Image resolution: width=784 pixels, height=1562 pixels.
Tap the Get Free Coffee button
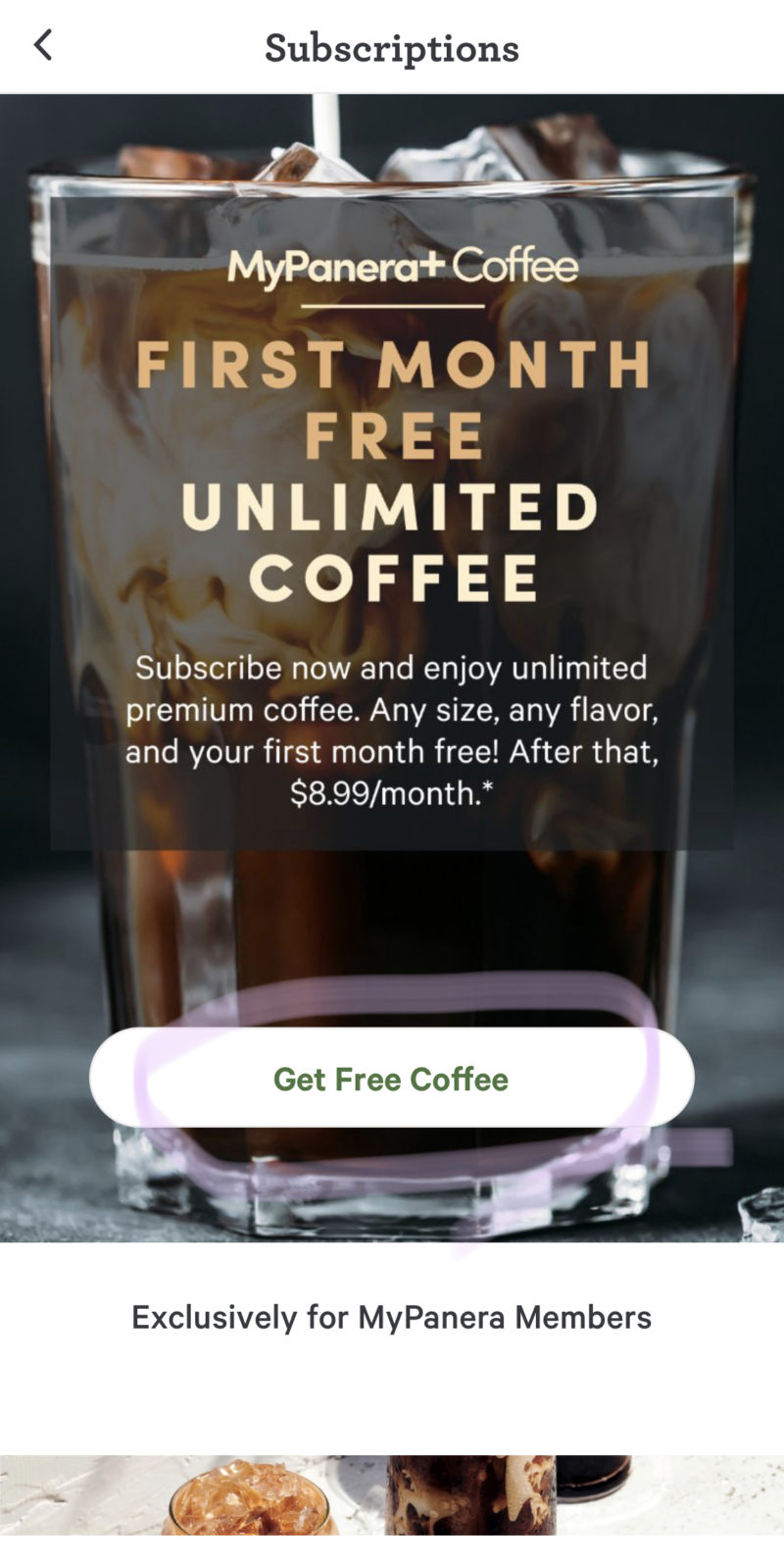click(391, 1079)
